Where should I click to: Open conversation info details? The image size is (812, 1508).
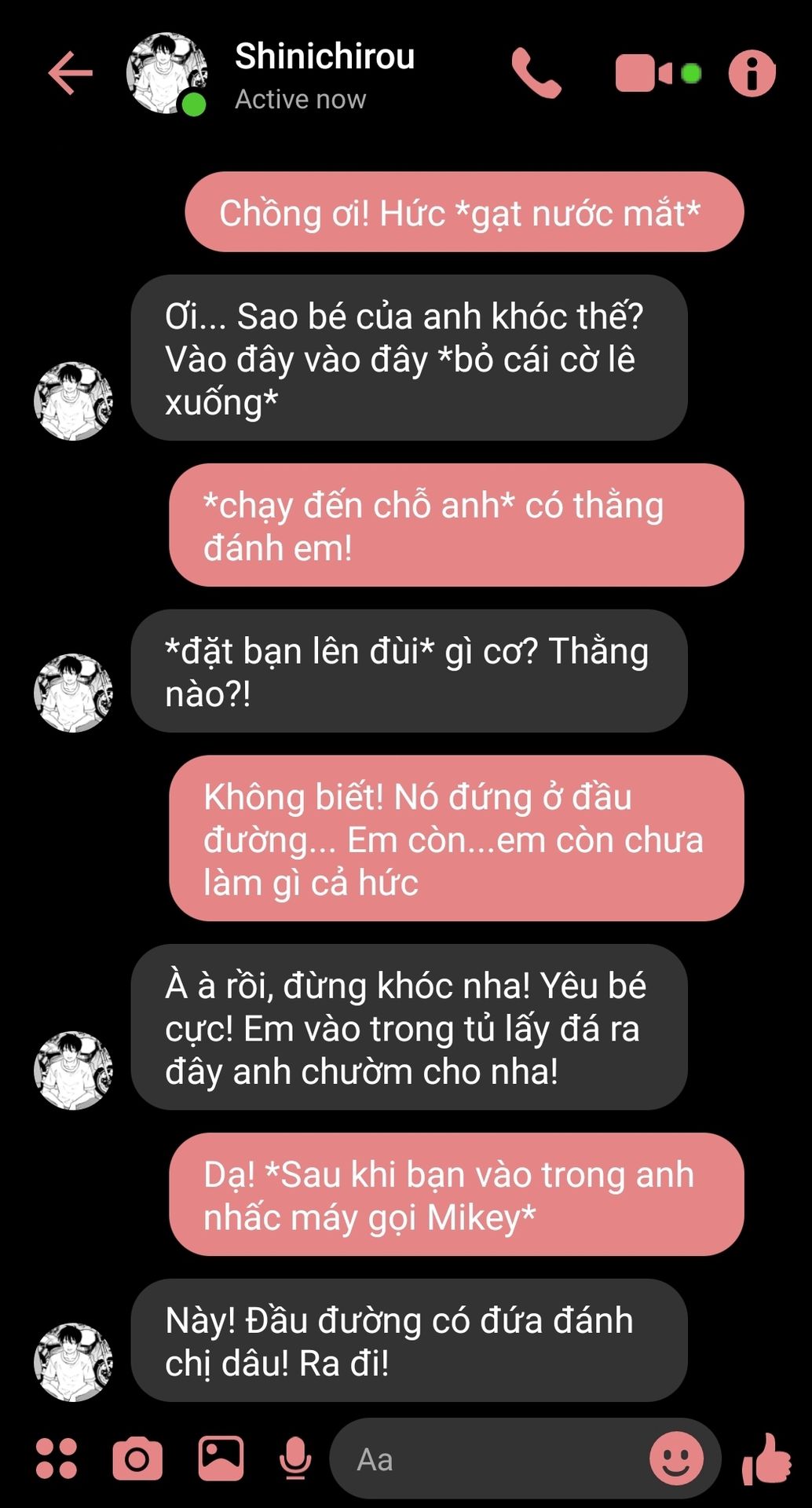752,74
